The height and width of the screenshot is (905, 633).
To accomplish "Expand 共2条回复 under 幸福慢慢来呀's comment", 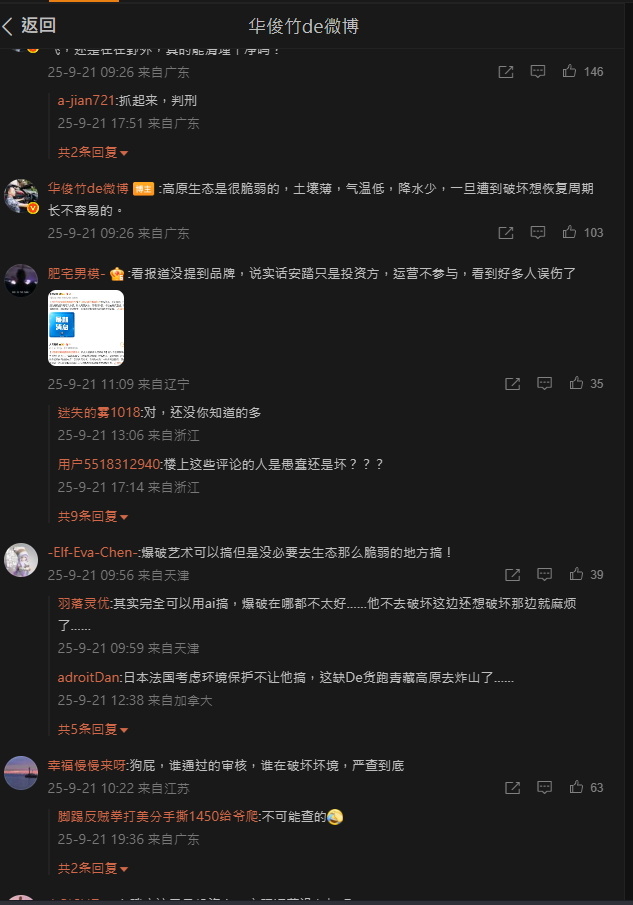I will pos(92,868).
